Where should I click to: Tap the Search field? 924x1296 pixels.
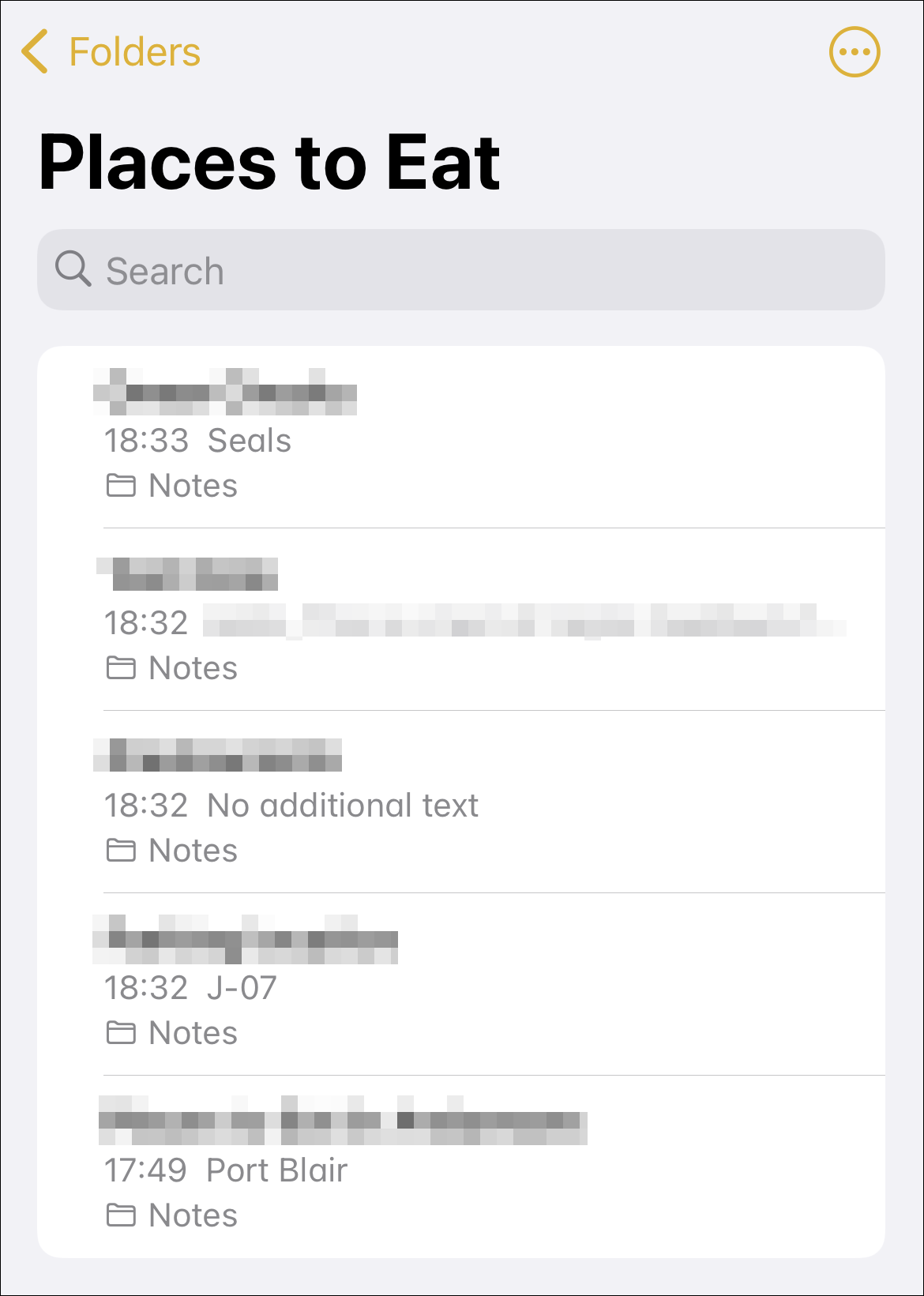461,270
